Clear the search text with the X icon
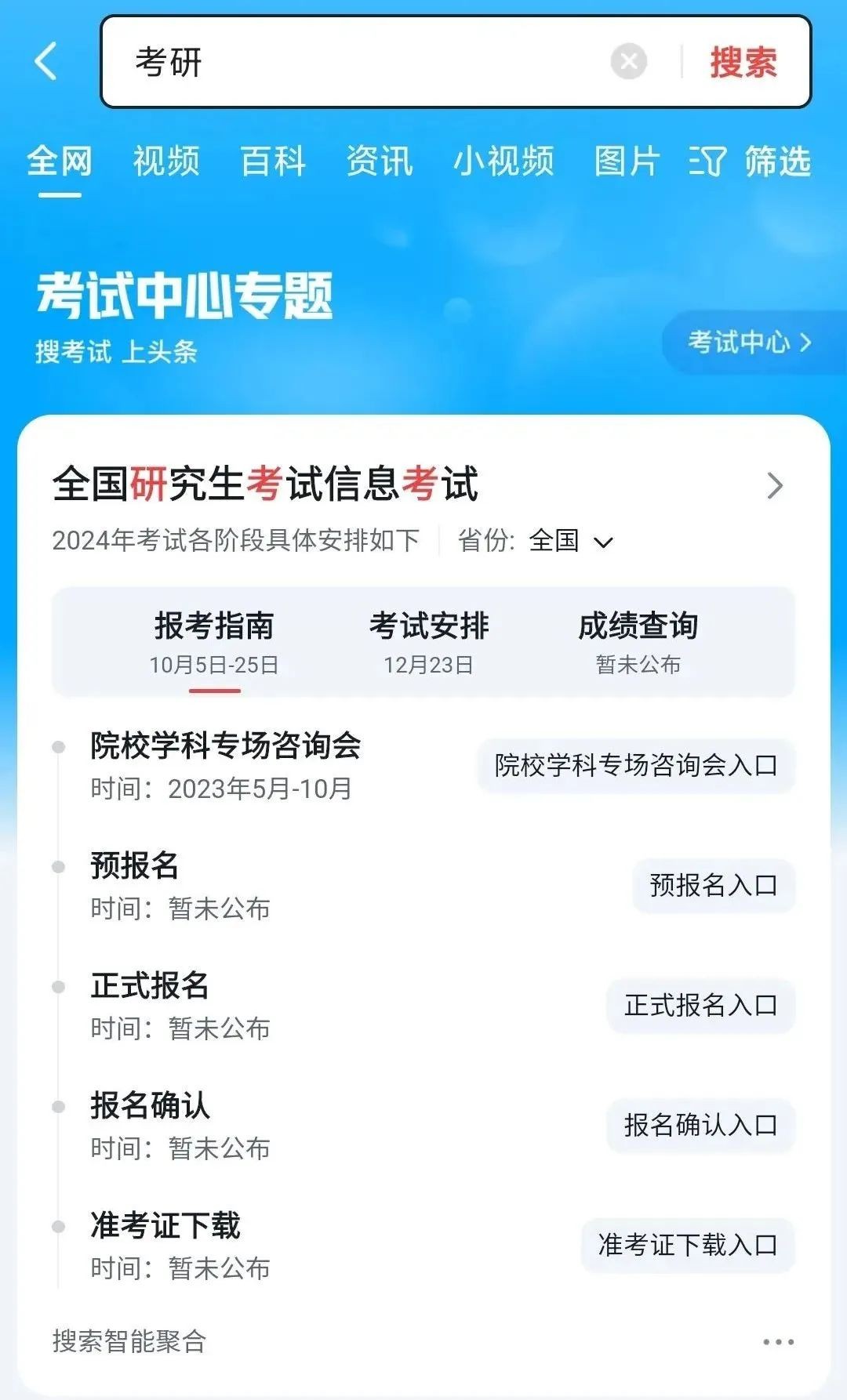The width and height of the screenshot is (847, 1400). 629,62
